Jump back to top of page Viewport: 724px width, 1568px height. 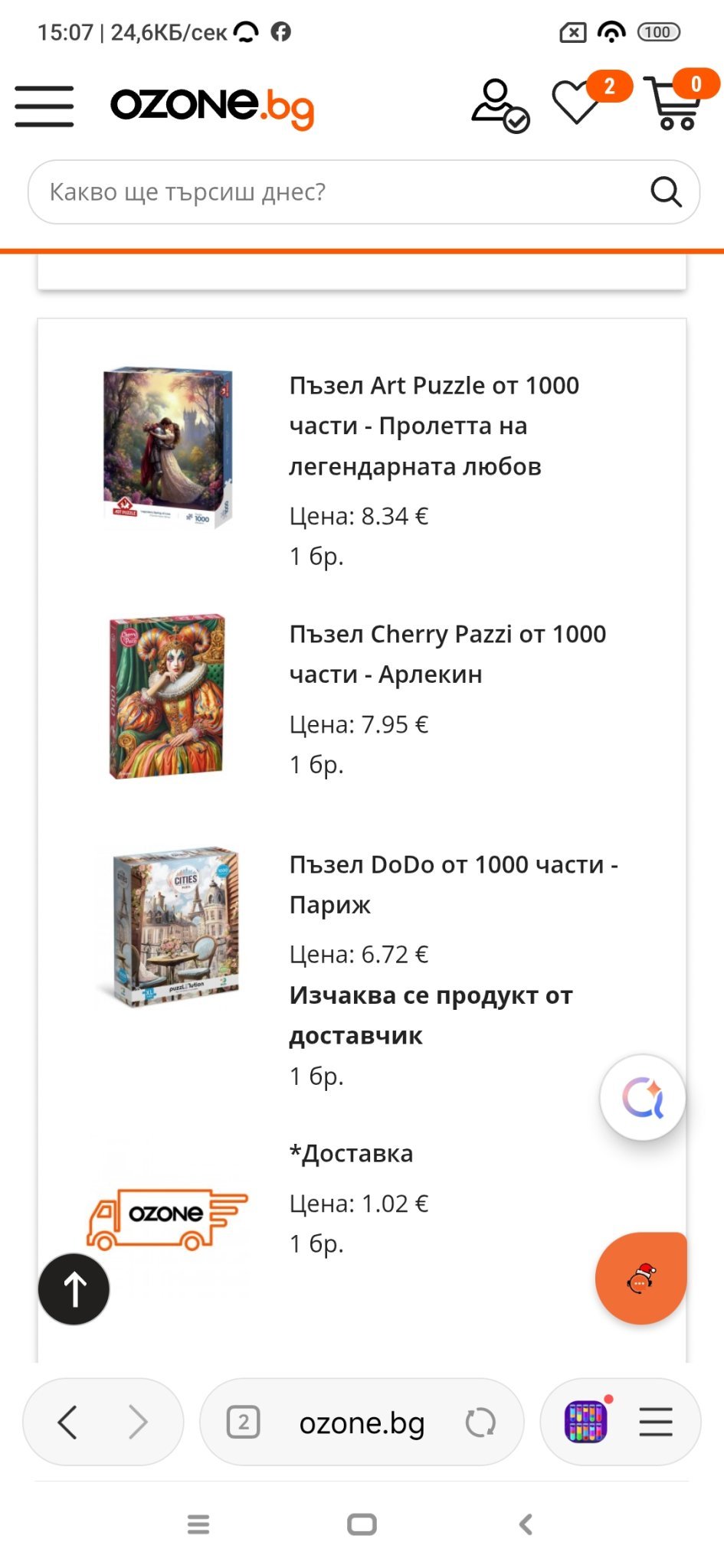pyautogui.click(x=74, y=1289)
